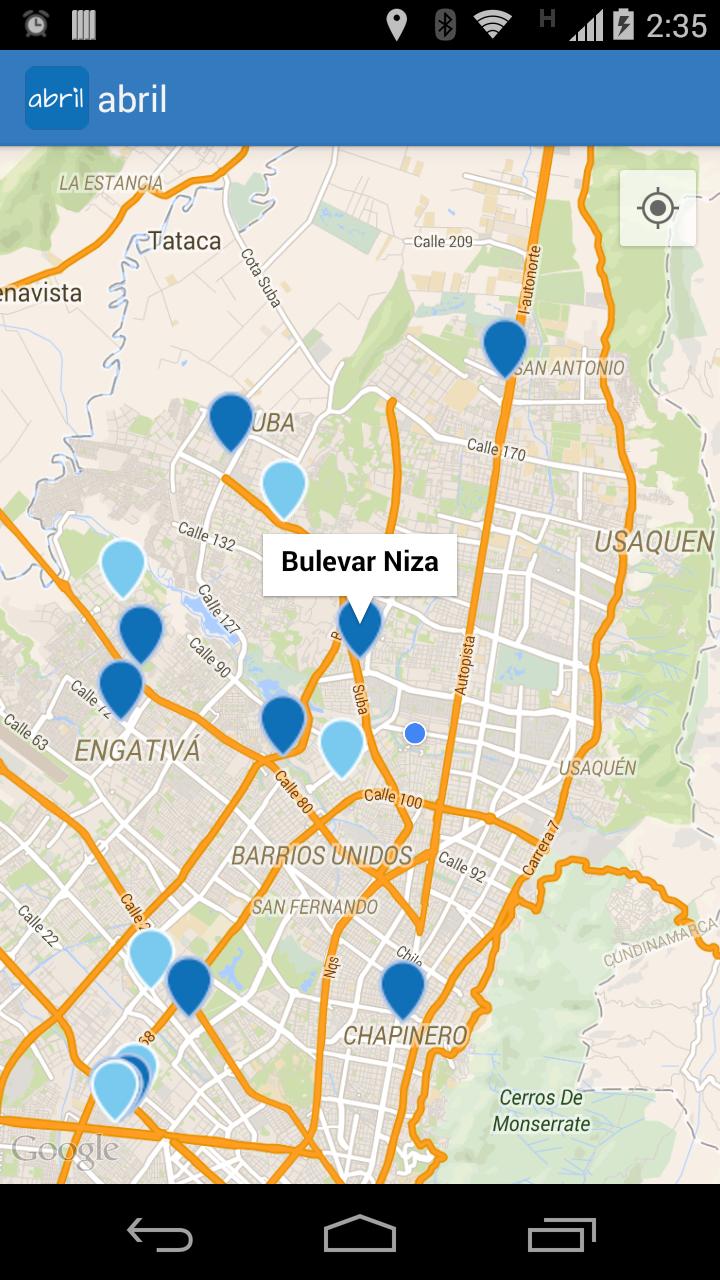
Task: Open the Bulevar Niza info window
Action: click(x=359, y=563)
